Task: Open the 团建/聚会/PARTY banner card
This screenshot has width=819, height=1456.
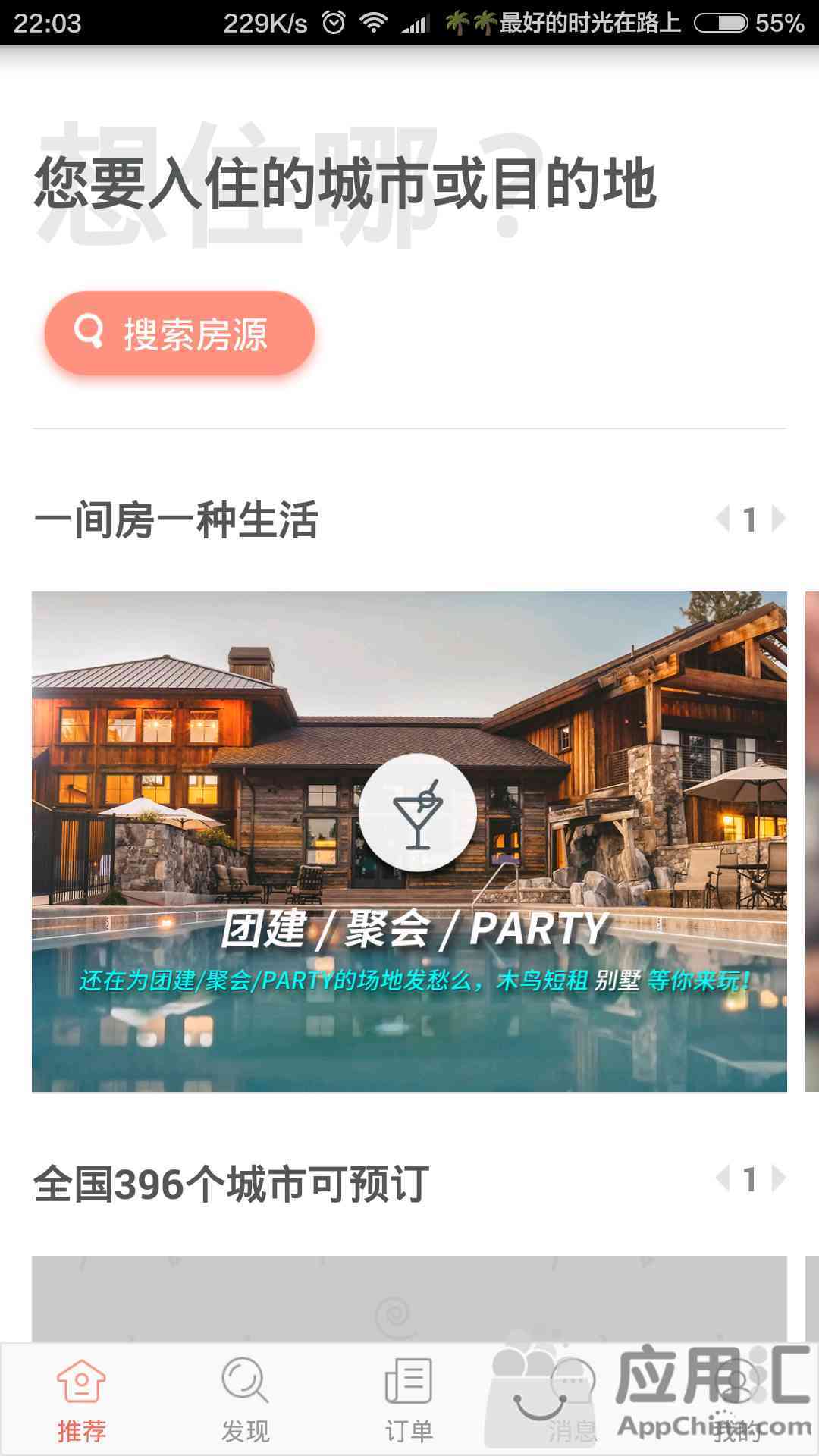Action: [409, 842]
